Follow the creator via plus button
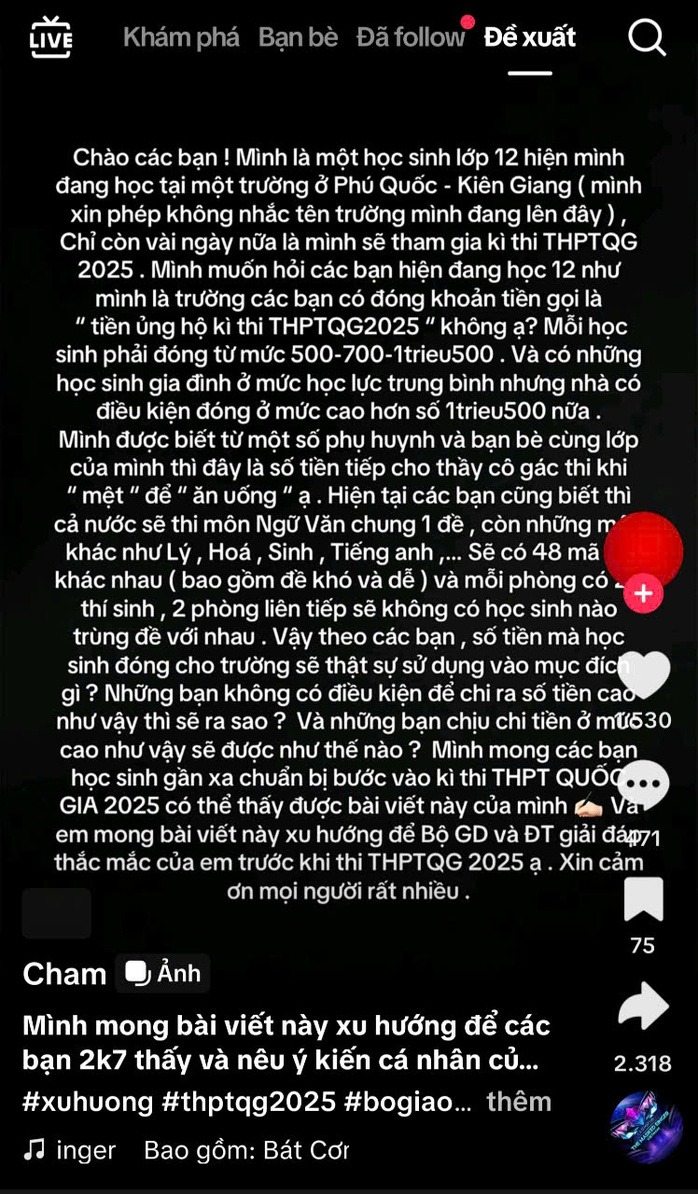The height and width of the screenshot is (1194, 698). pos(643,593)
